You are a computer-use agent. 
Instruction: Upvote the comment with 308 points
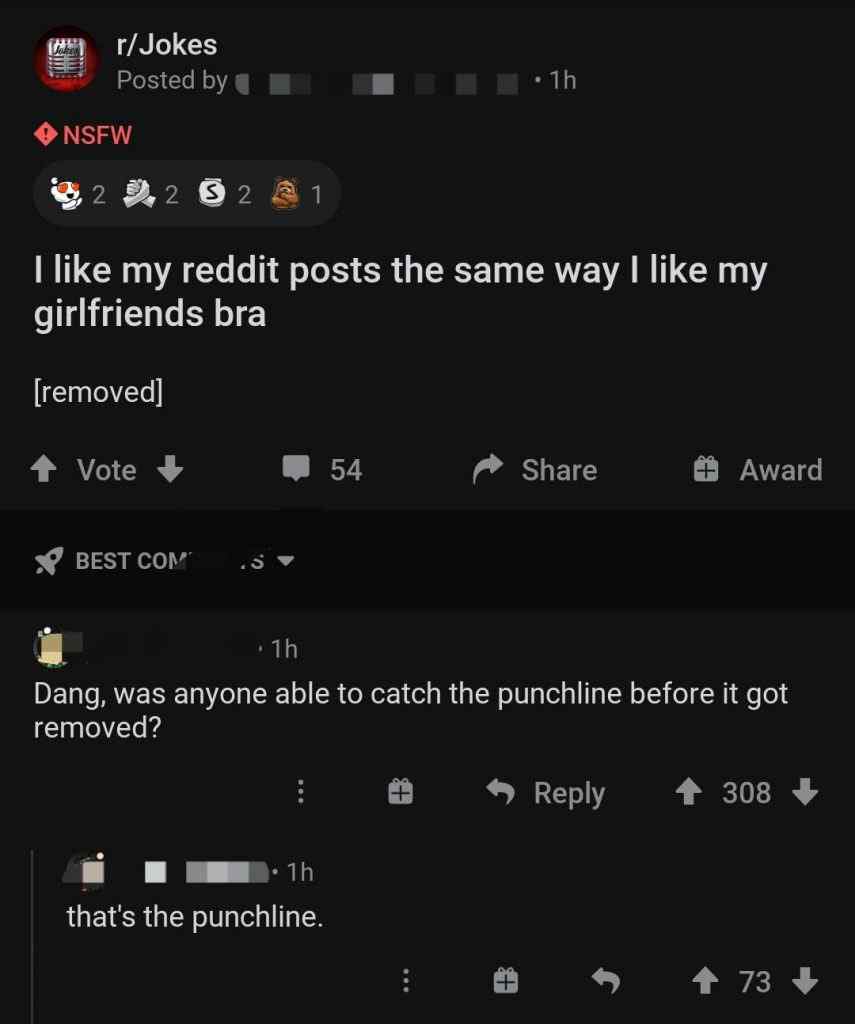[686, 793]
